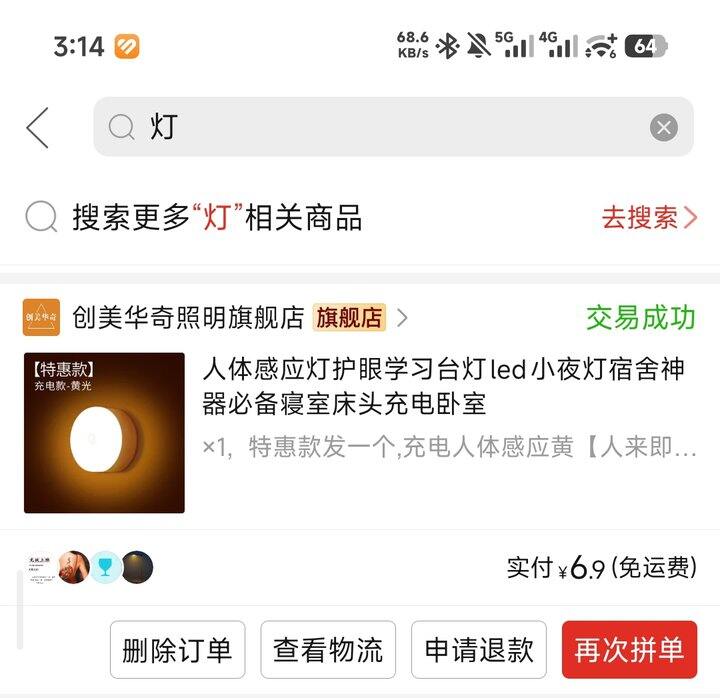Open the 人体感应灯 order details
The width and height of the screenshot is (720, 698).
445,387
